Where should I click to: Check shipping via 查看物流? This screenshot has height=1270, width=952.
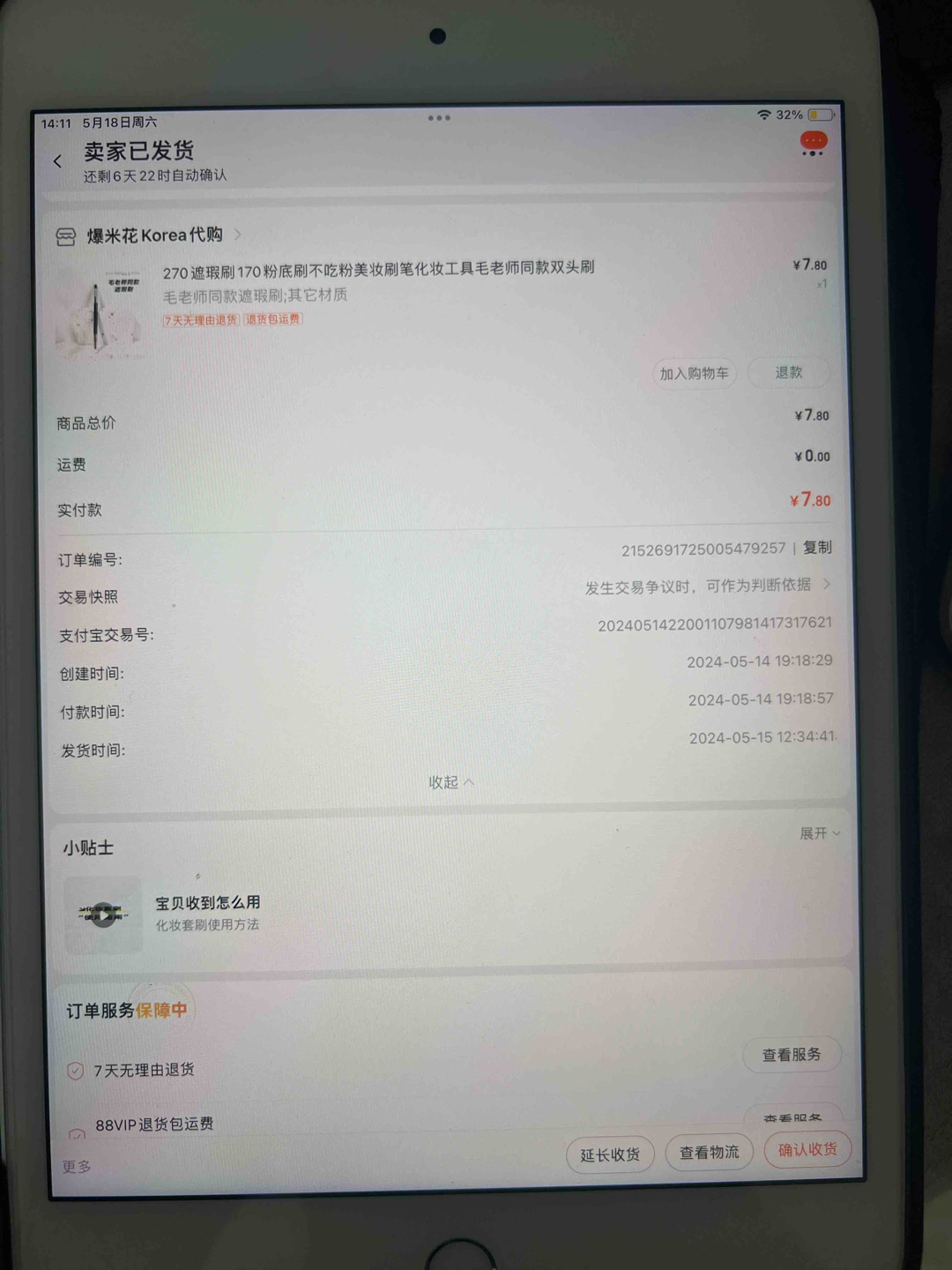click(x=709, y=1153)
